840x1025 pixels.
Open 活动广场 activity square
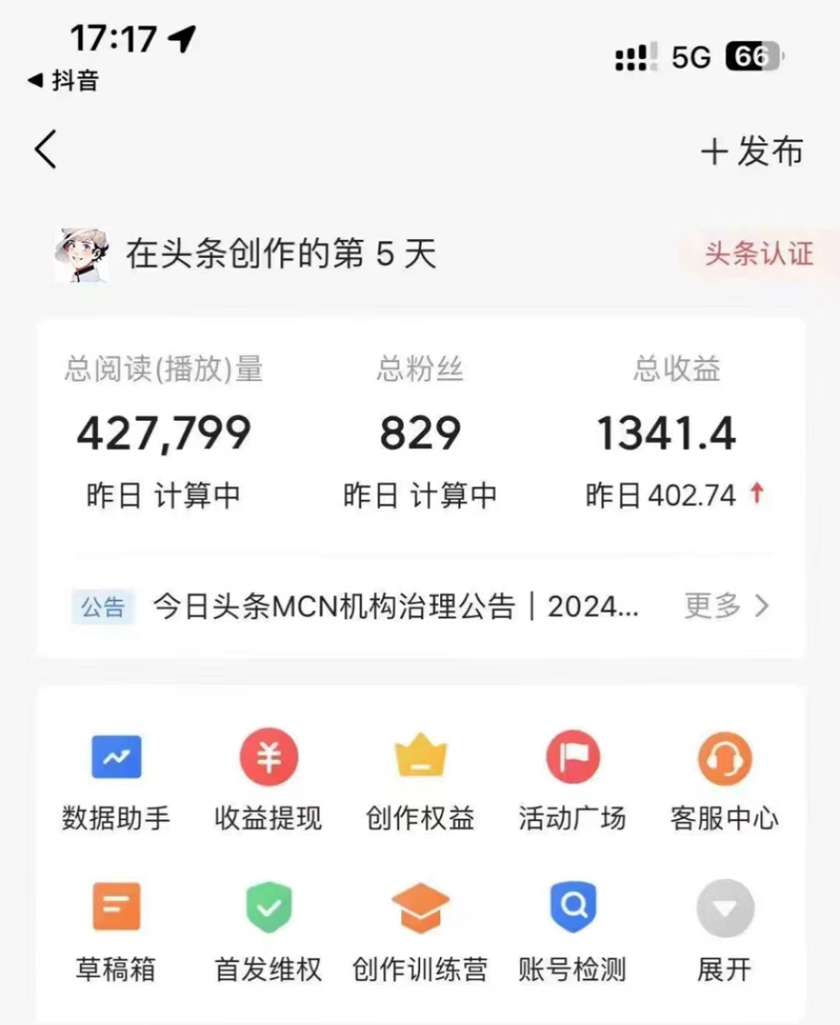coord(572,782)
